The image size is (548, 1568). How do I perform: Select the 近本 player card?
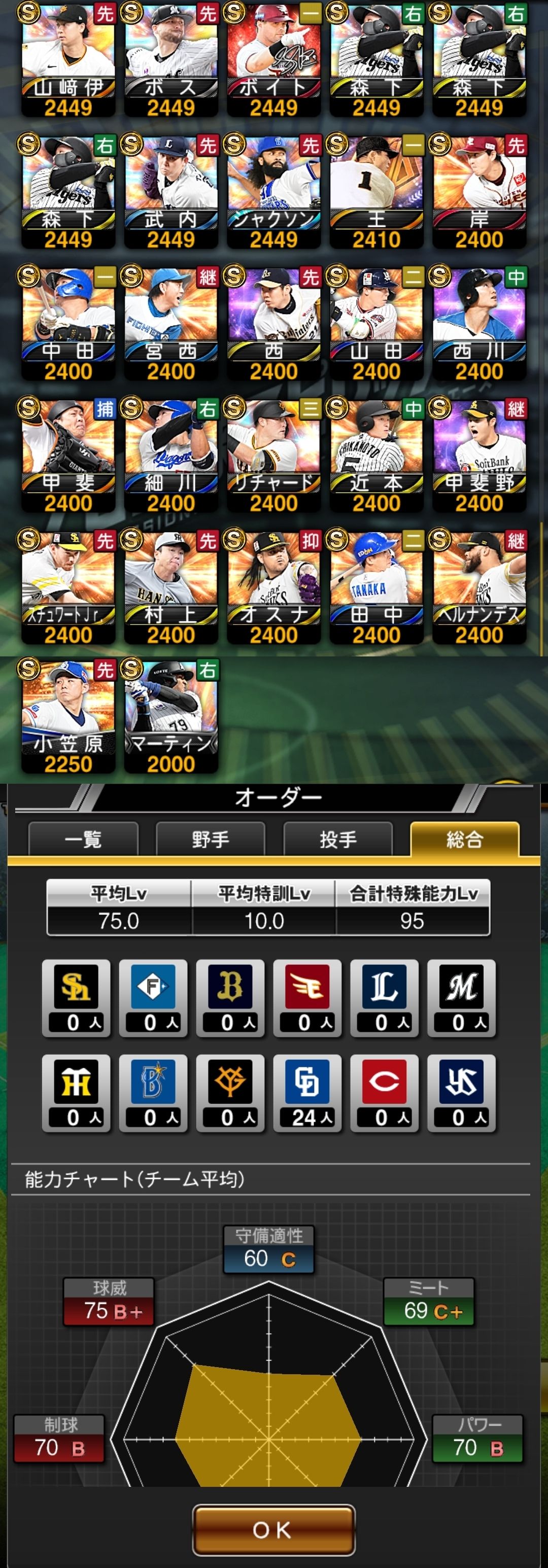click(376, 455)
